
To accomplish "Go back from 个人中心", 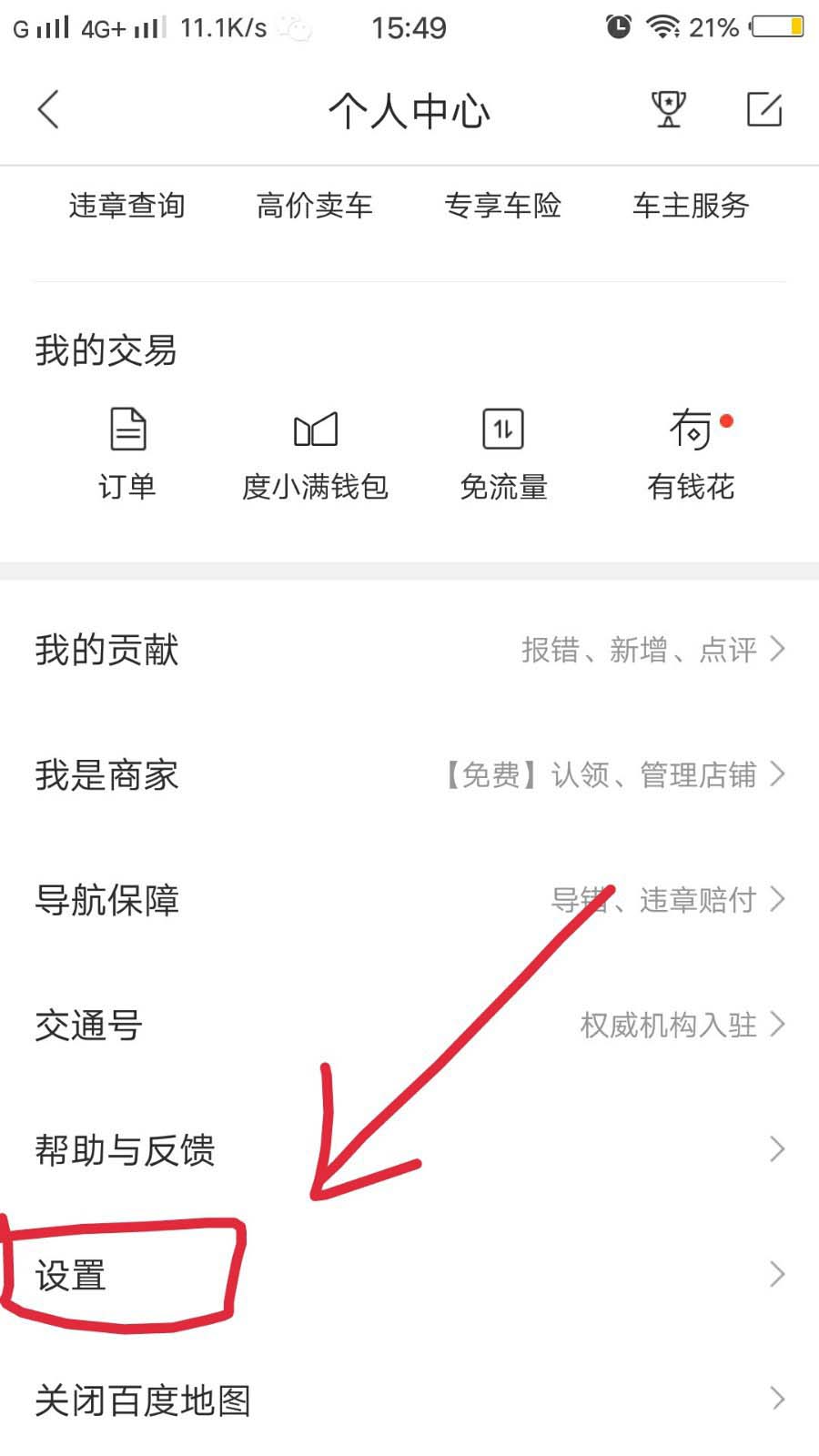I will [x=49, y=110].
